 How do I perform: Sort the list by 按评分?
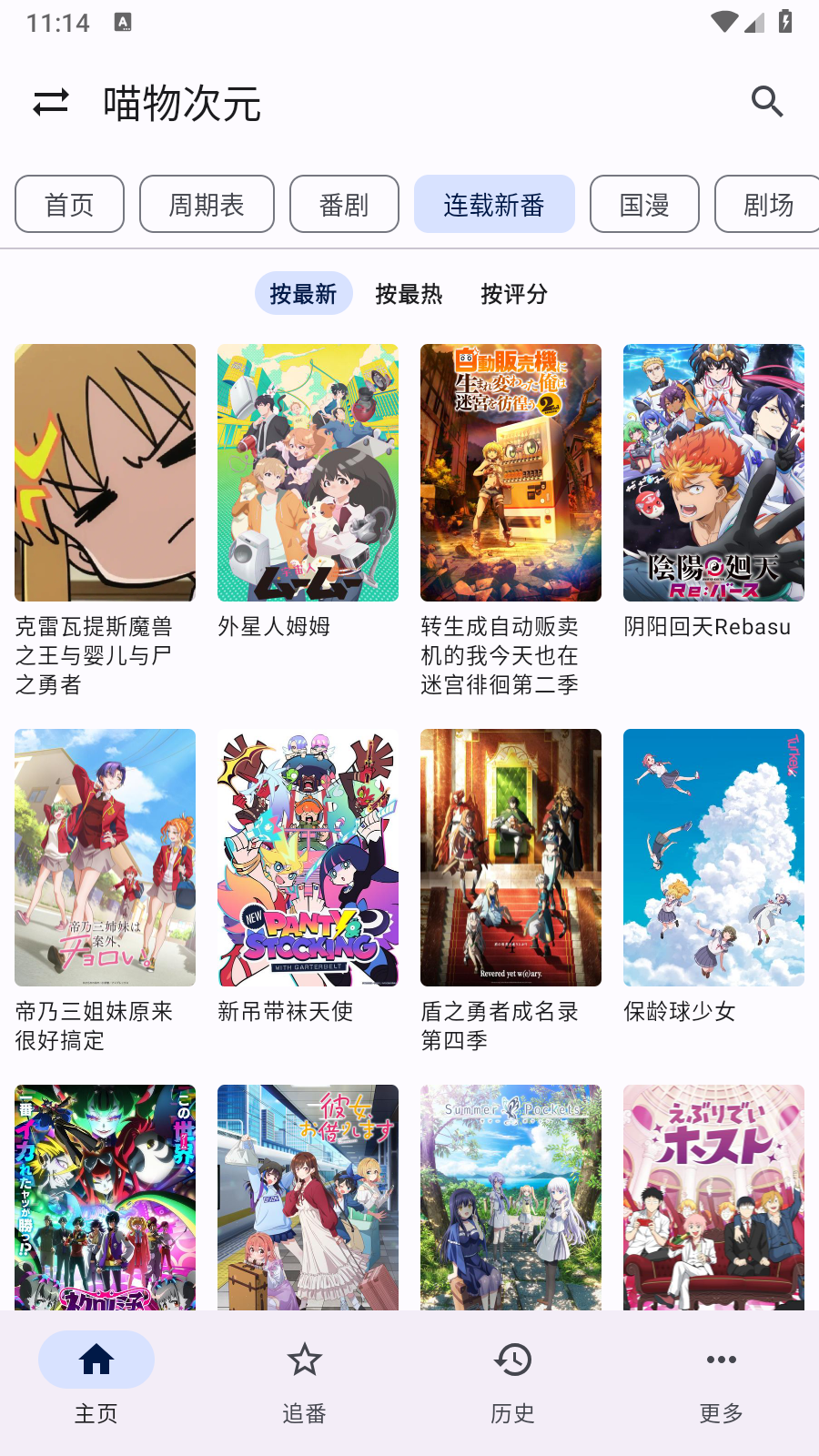point(514,294)
